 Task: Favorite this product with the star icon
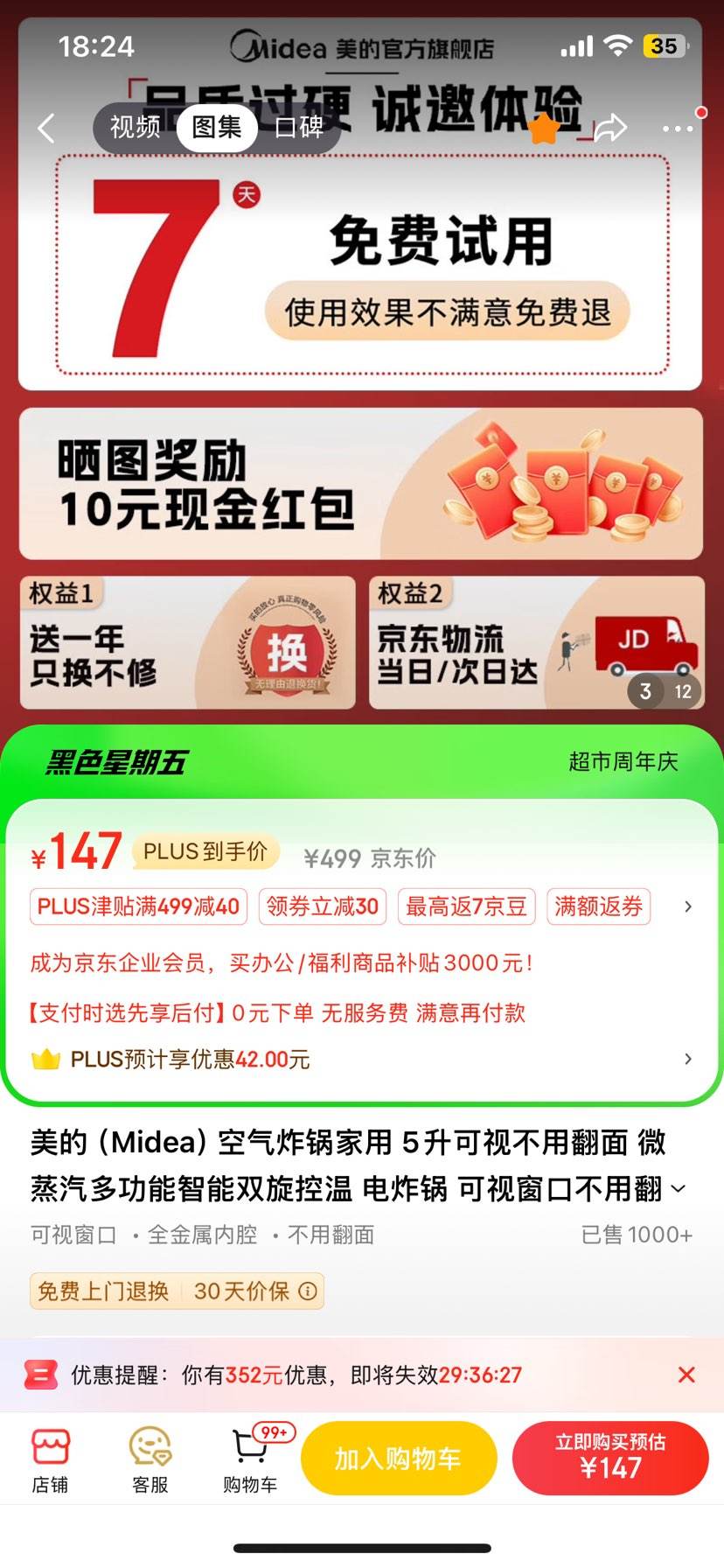pyautogui.click(x=545, y=129)
